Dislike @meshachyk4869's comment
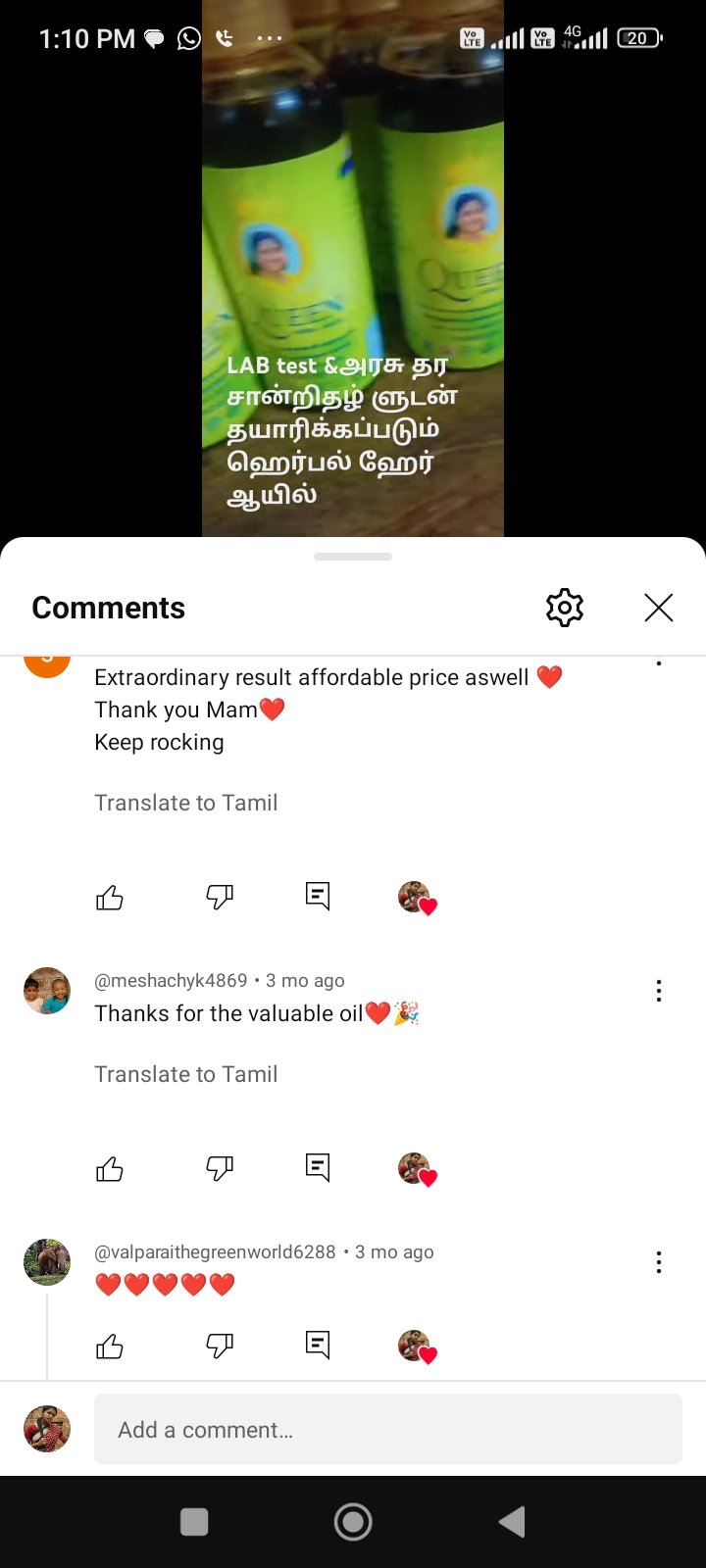The width and height of the screenshot is (706, 1568). click(219, 1168)
